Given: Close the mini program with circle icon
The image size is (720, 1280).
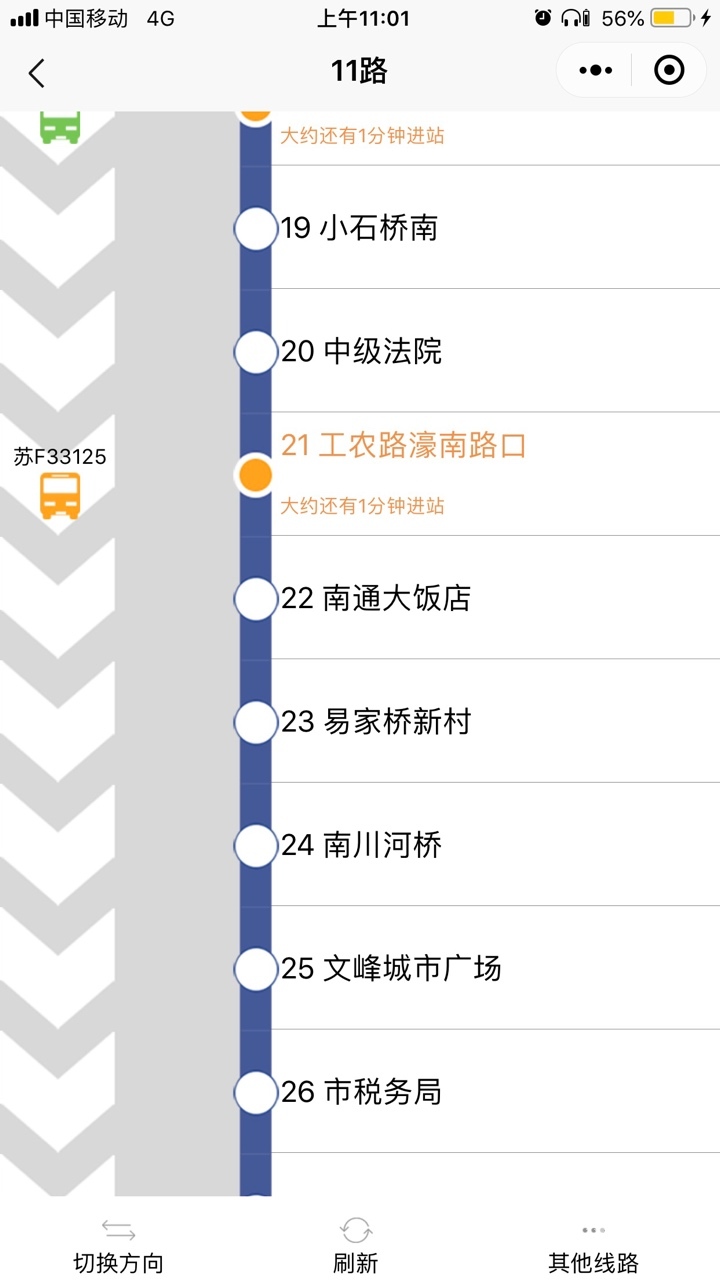Looking at the screenshot, I should coord(669,71).
